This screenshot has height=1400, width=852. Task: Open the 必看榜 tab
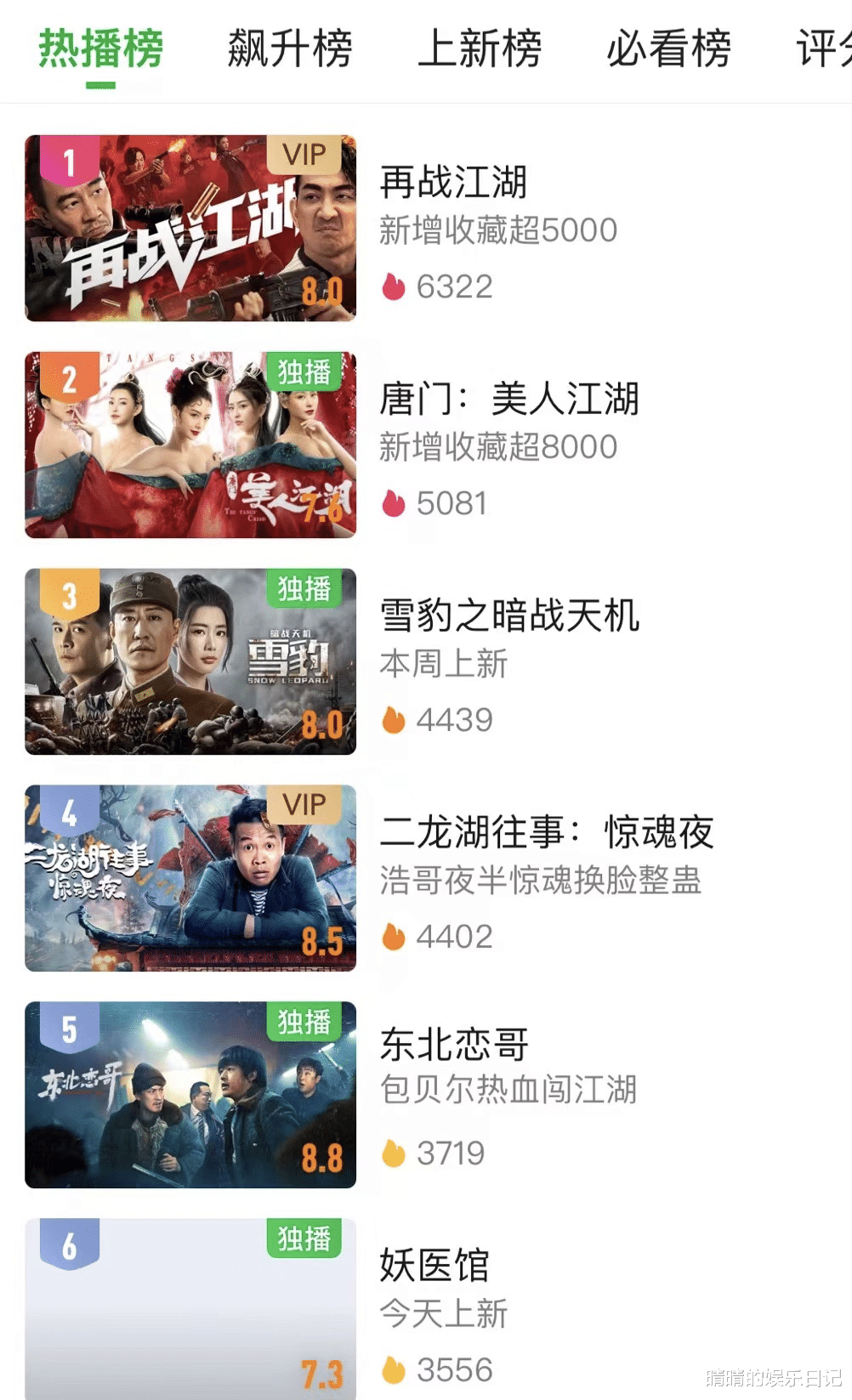[669, 48]
